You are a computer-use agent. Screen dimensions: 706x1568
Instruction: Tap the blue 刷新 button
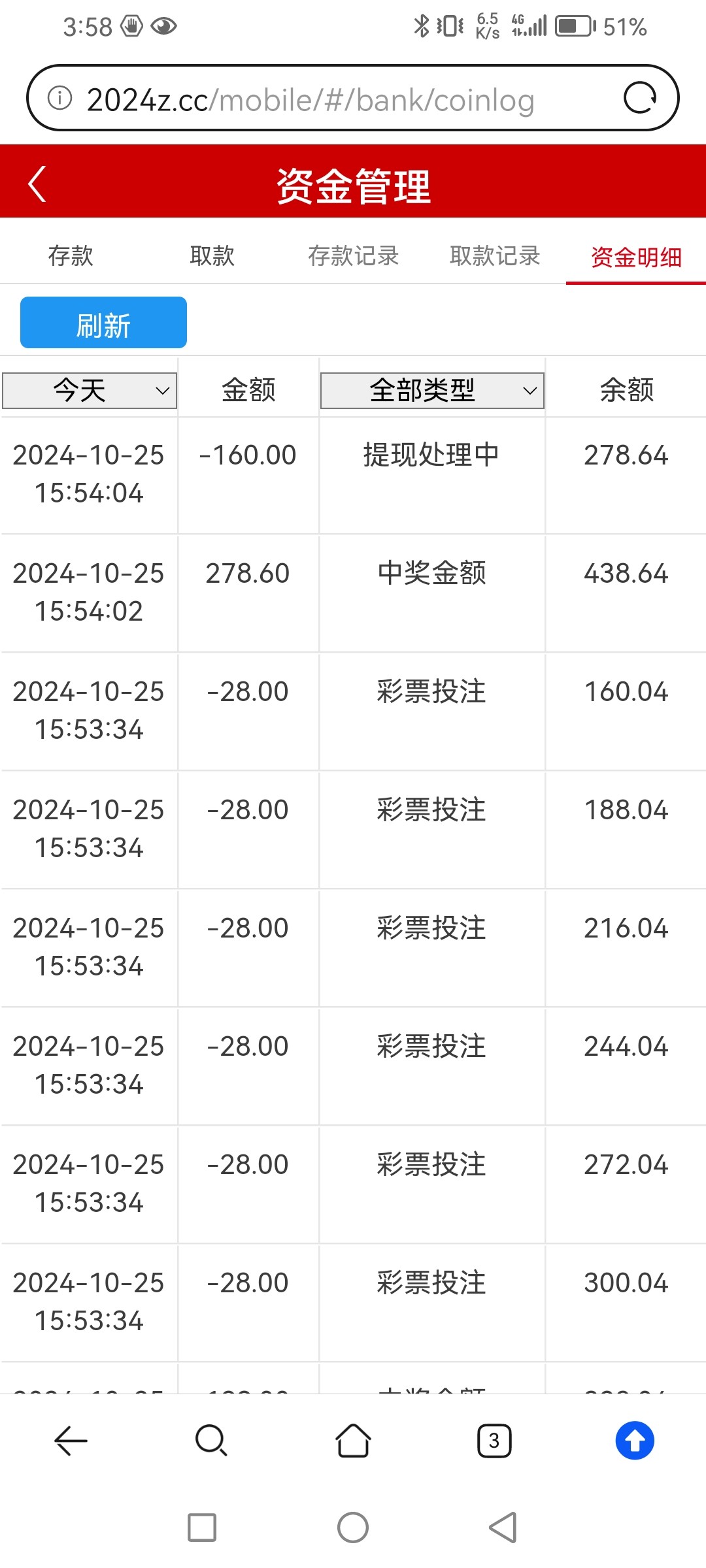[103, 322]
